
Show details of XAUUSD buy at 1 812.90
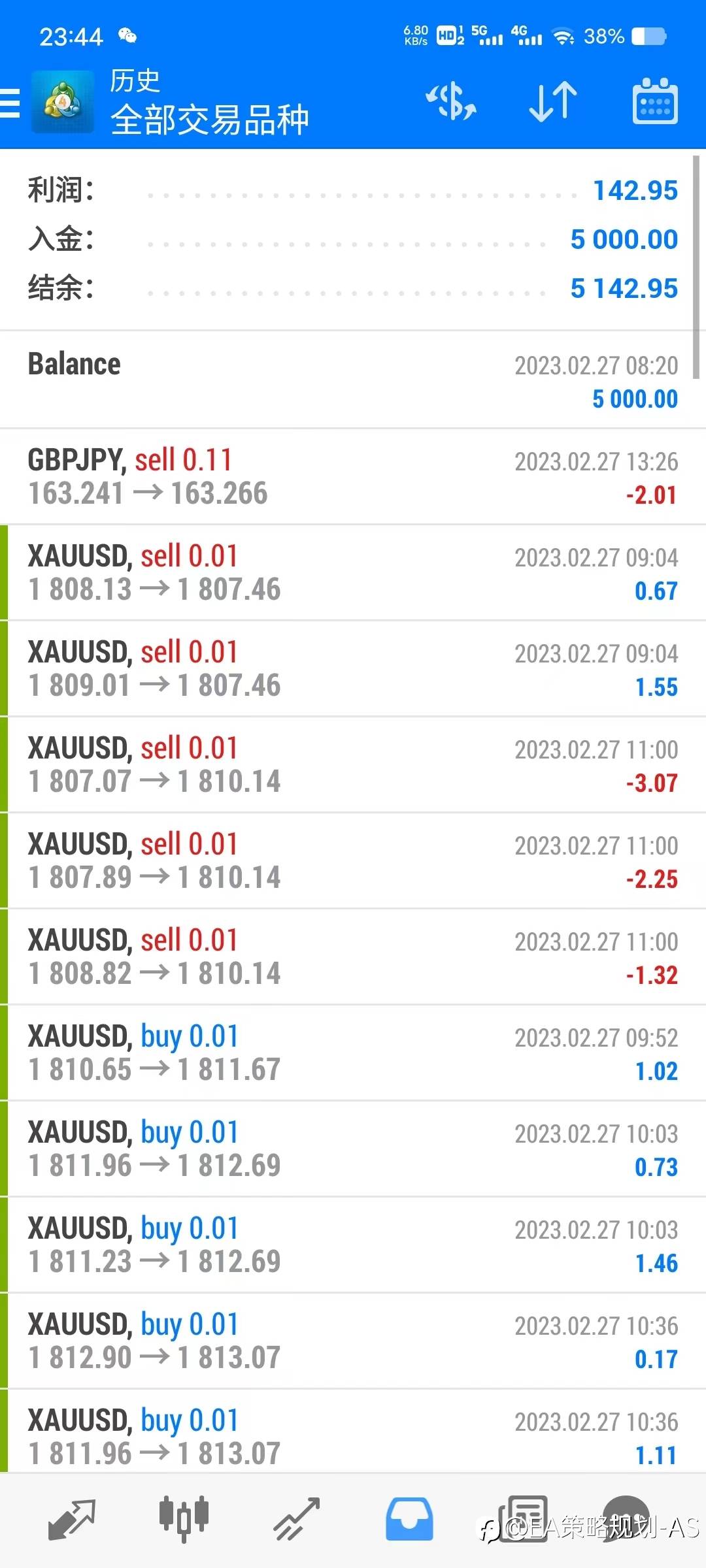(353, 1341)
